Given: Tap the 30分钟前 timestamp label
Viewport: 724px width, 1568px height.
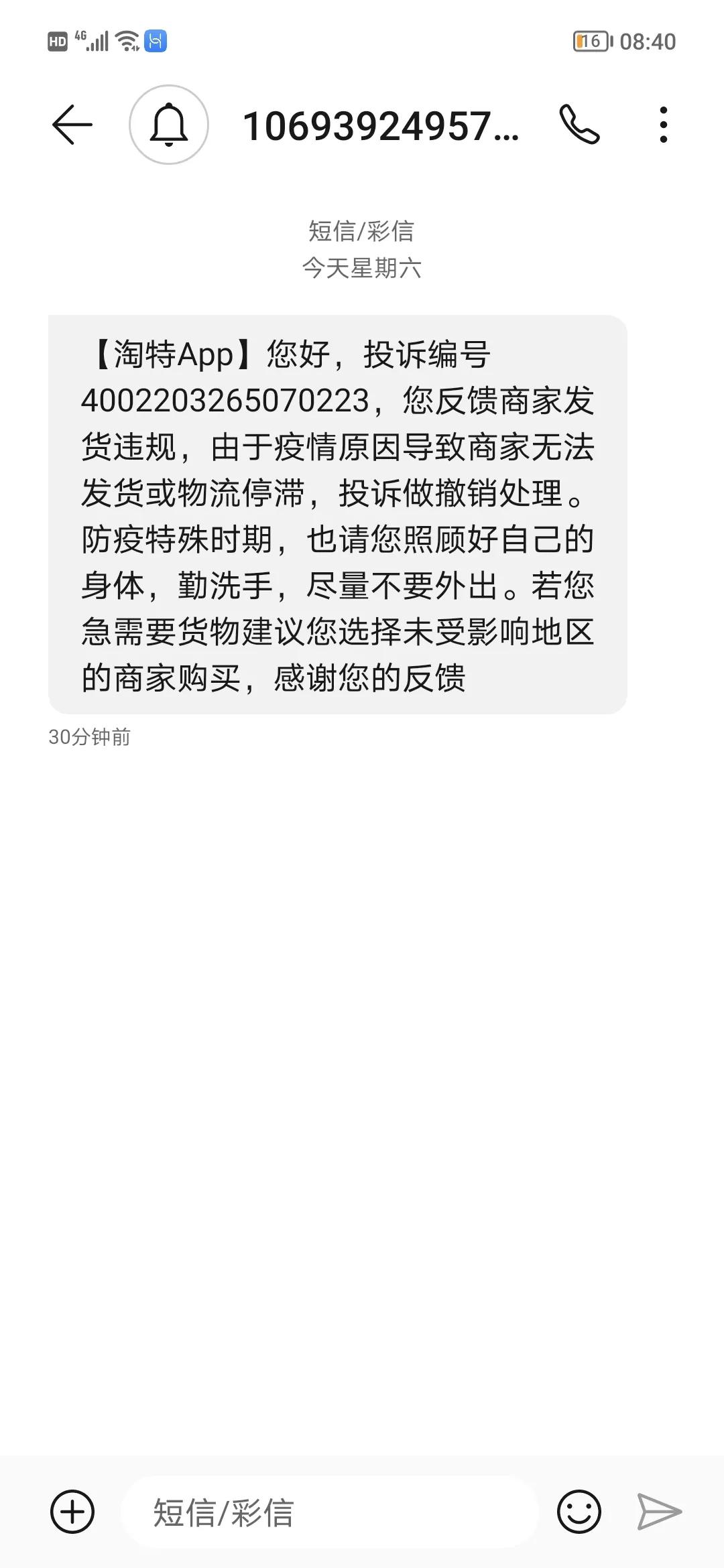Looking at the screenshot, I should pyautogui.click(x=90, y=737).
